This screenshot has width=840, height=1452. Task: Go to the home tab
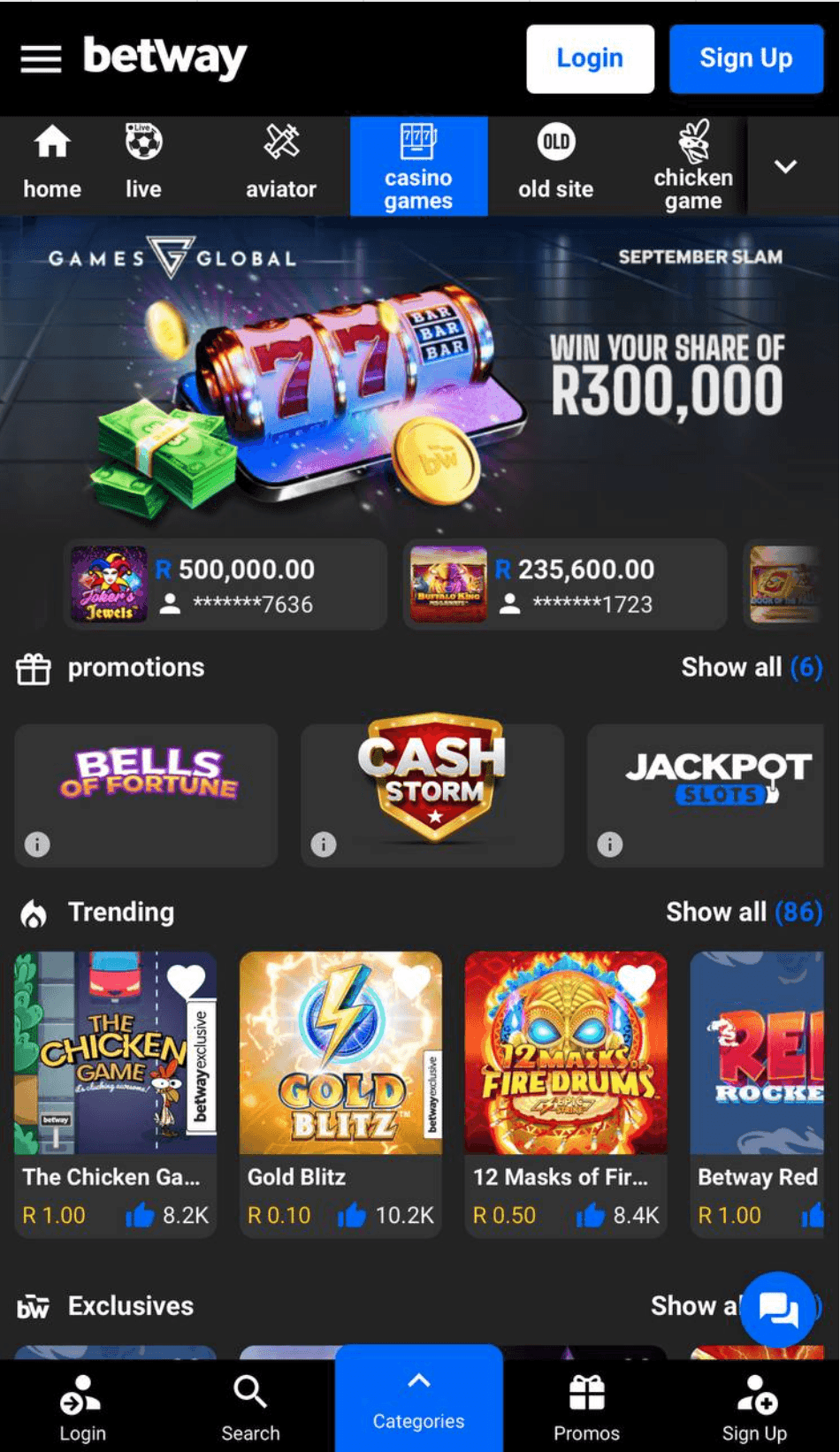(52, 165)
